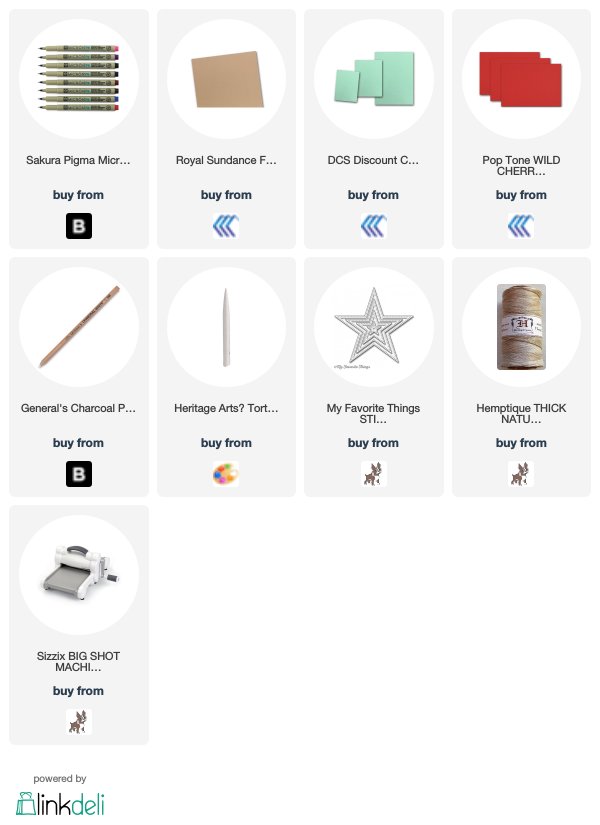
Task: Tap the store icon under Sakura Pigma Micron
Action: (x=78, y=226)
